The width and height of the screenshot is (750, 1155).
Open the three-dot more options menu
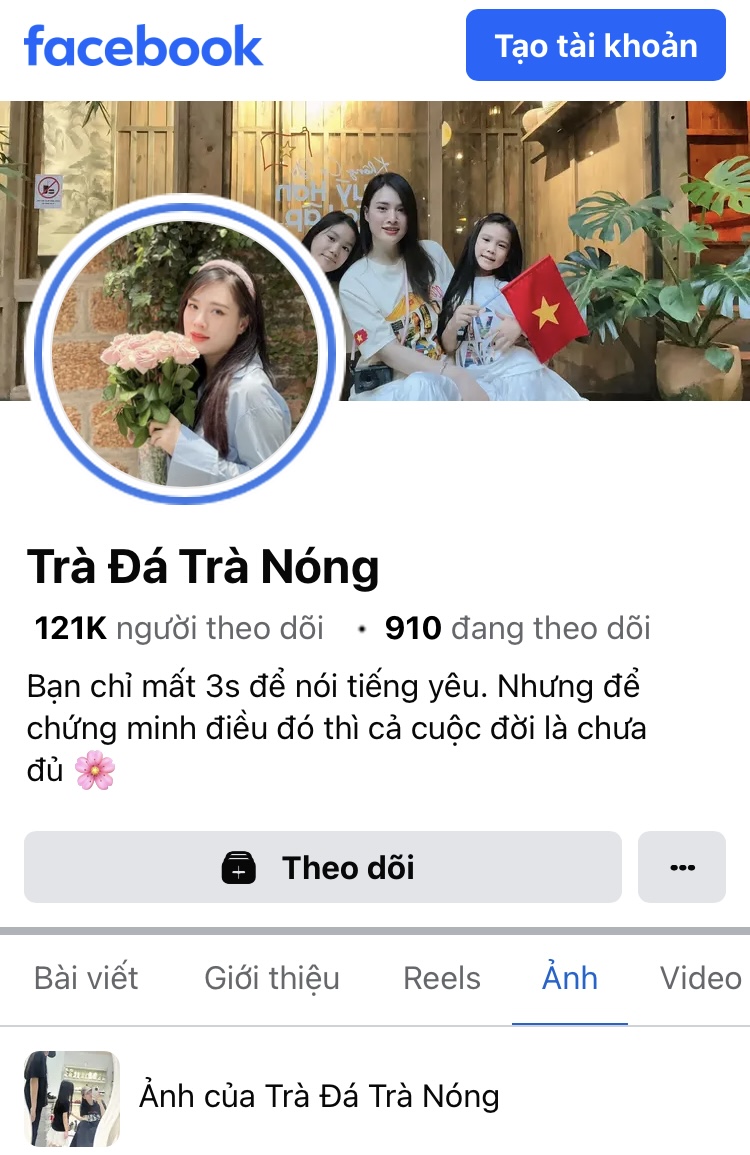pos(681,867)
